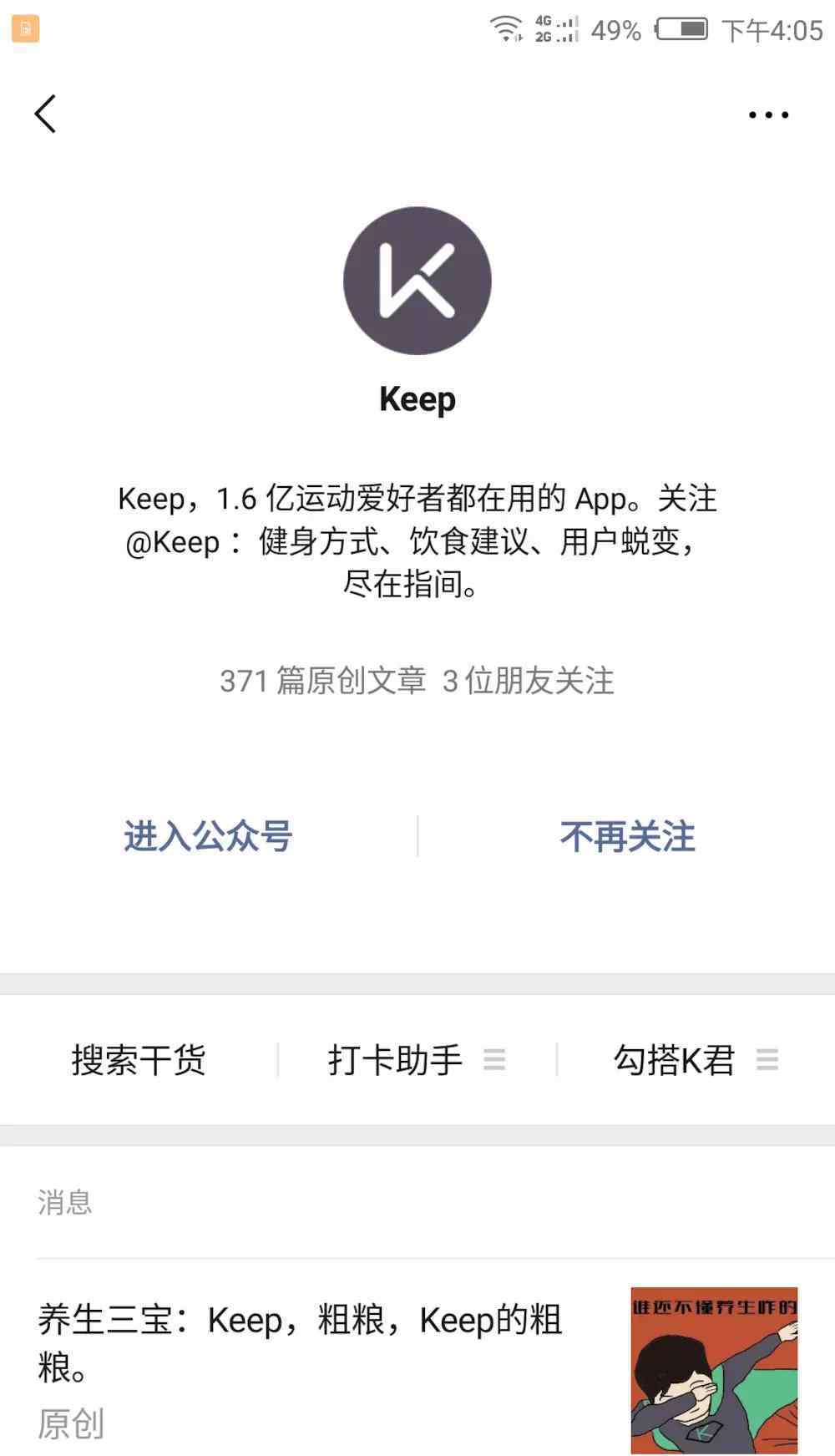Go back using the top-left arrow
This screenshot has height=1456, width=835.
(46, 114)
